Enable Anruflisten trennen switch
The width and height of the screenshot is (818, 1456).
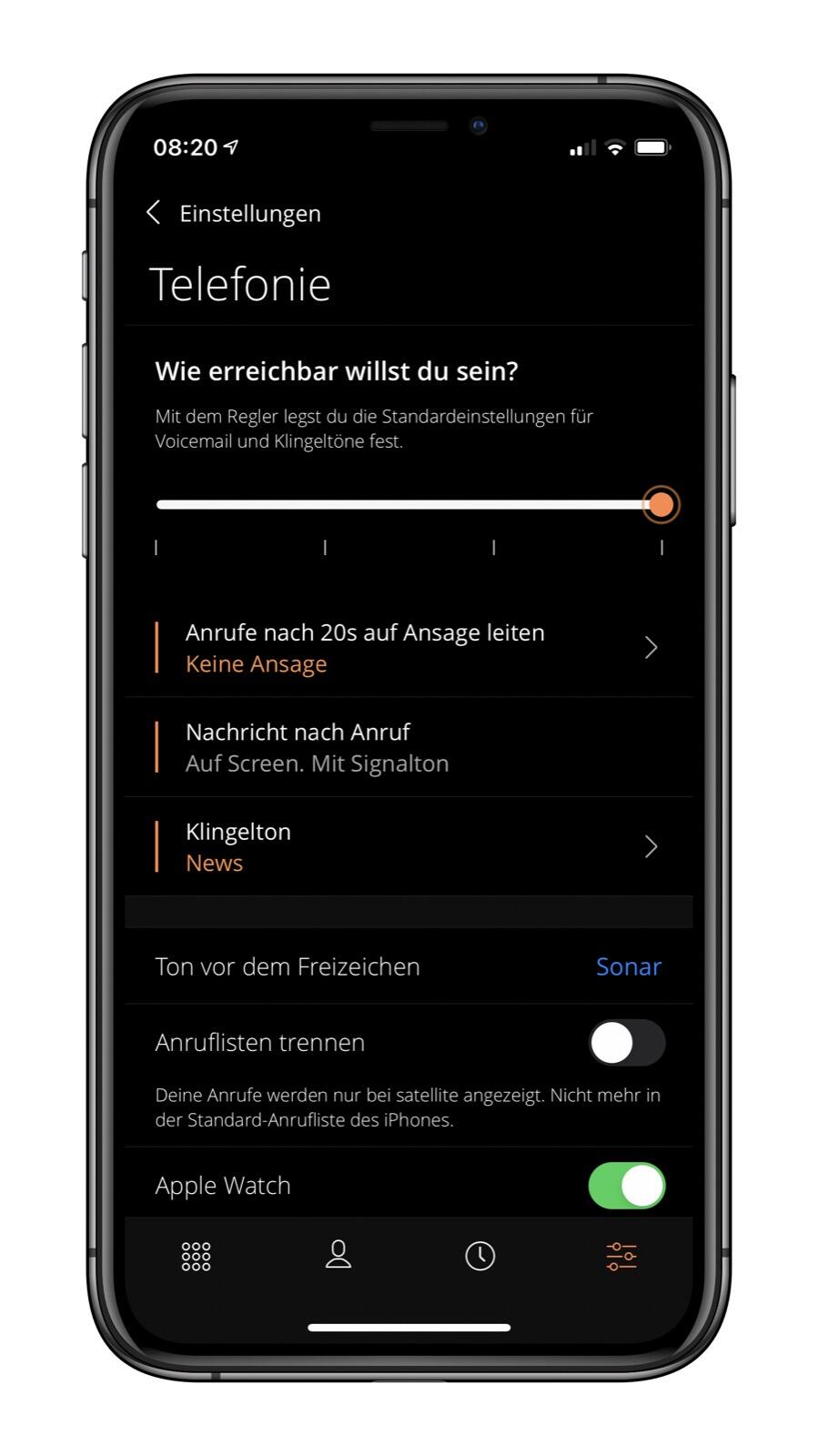click(x=627, y=1043)
